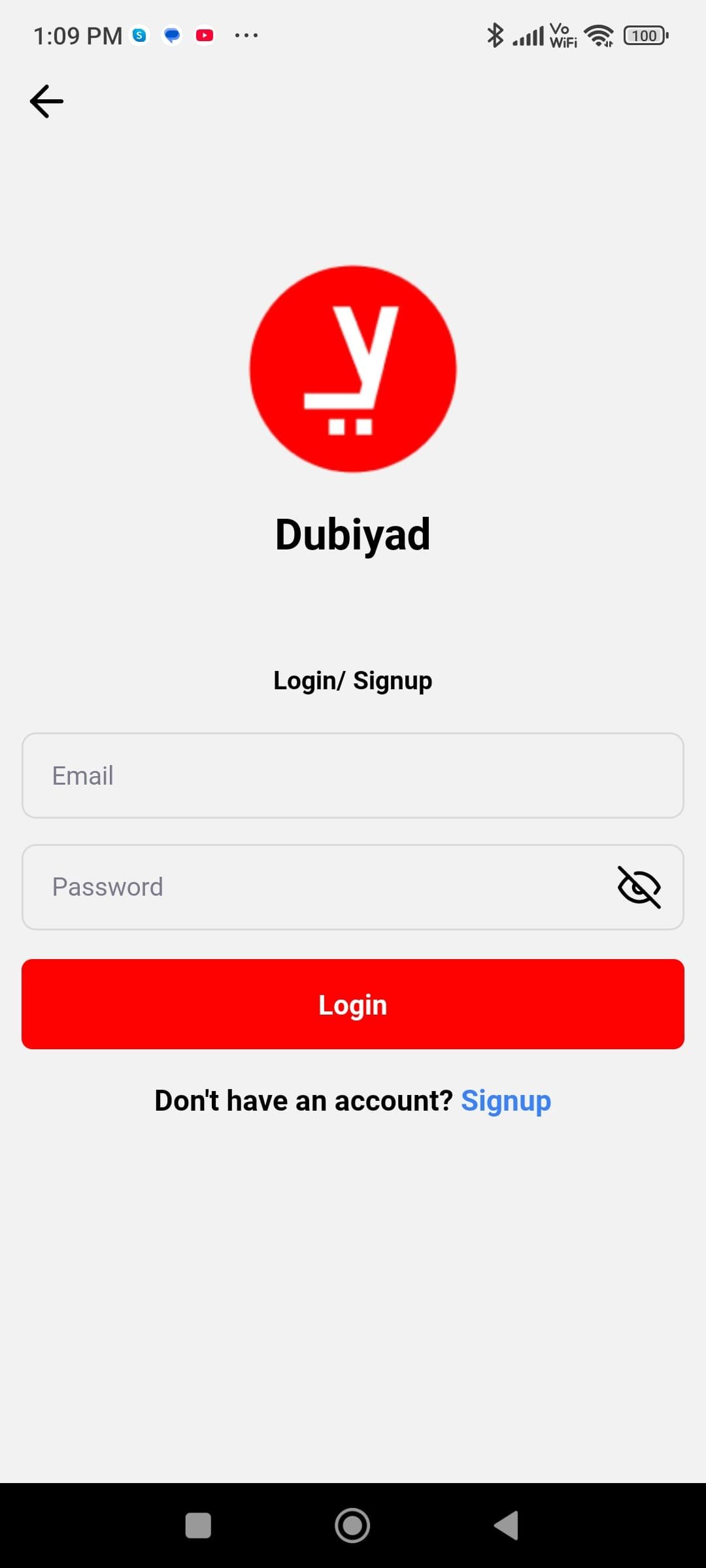Open recent apps from navigation bar

click(198, 1526)
